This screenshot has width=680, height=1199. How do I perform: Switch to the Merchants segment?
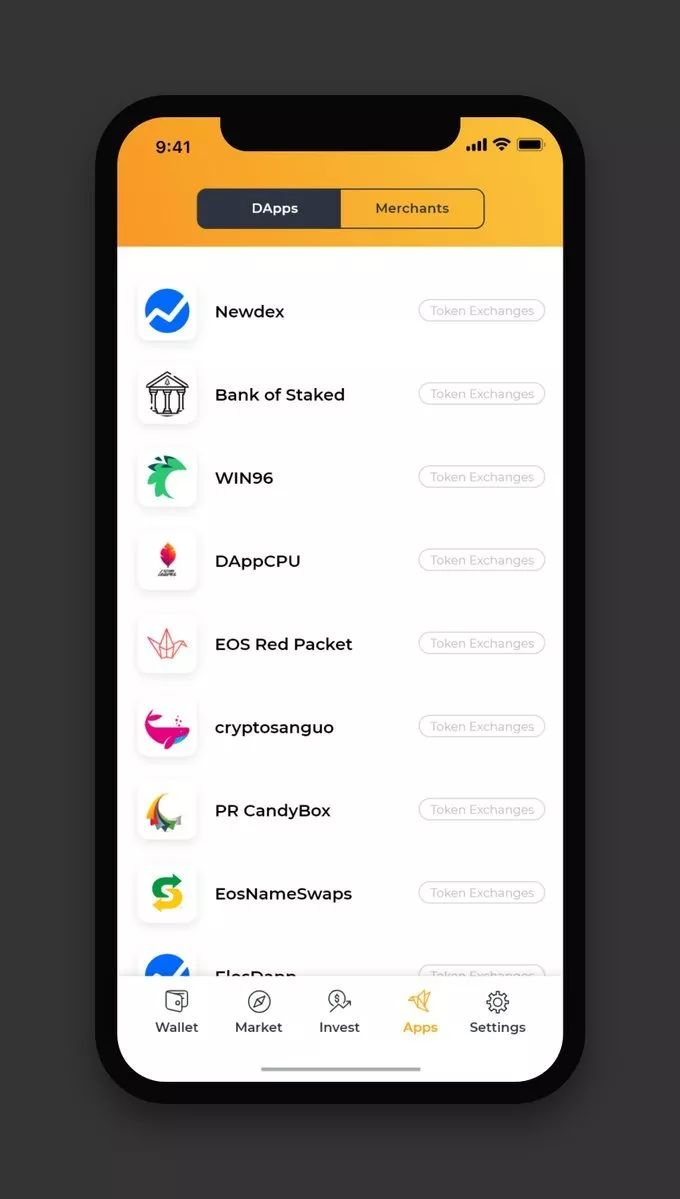coord(412,208)
